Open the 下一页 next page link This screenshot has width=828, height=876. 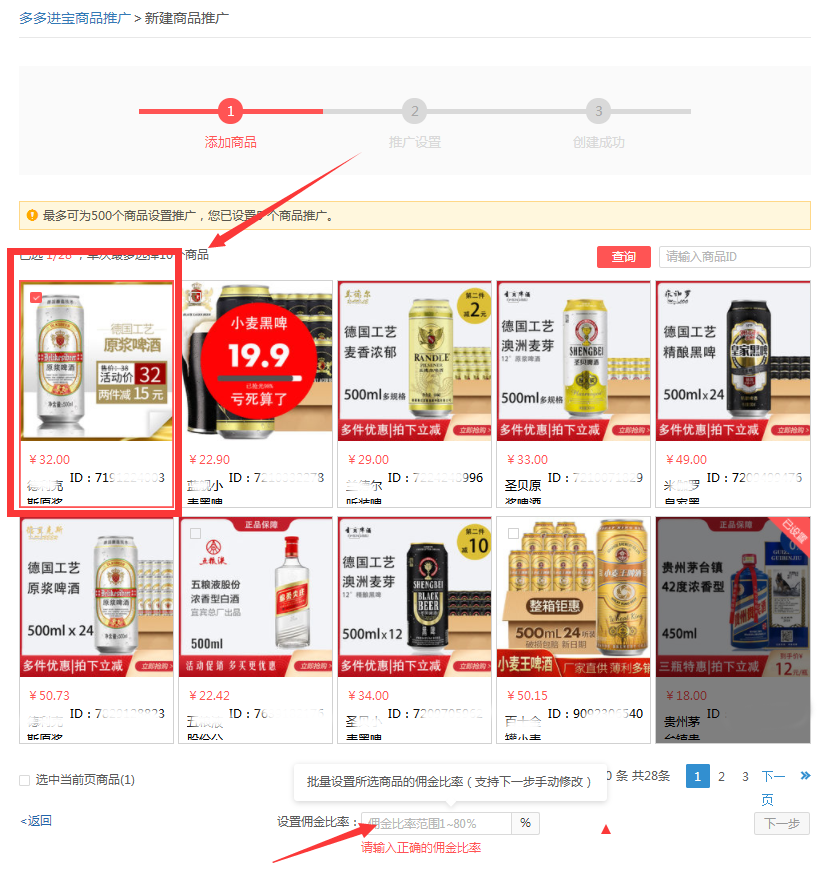click(773, 777)
